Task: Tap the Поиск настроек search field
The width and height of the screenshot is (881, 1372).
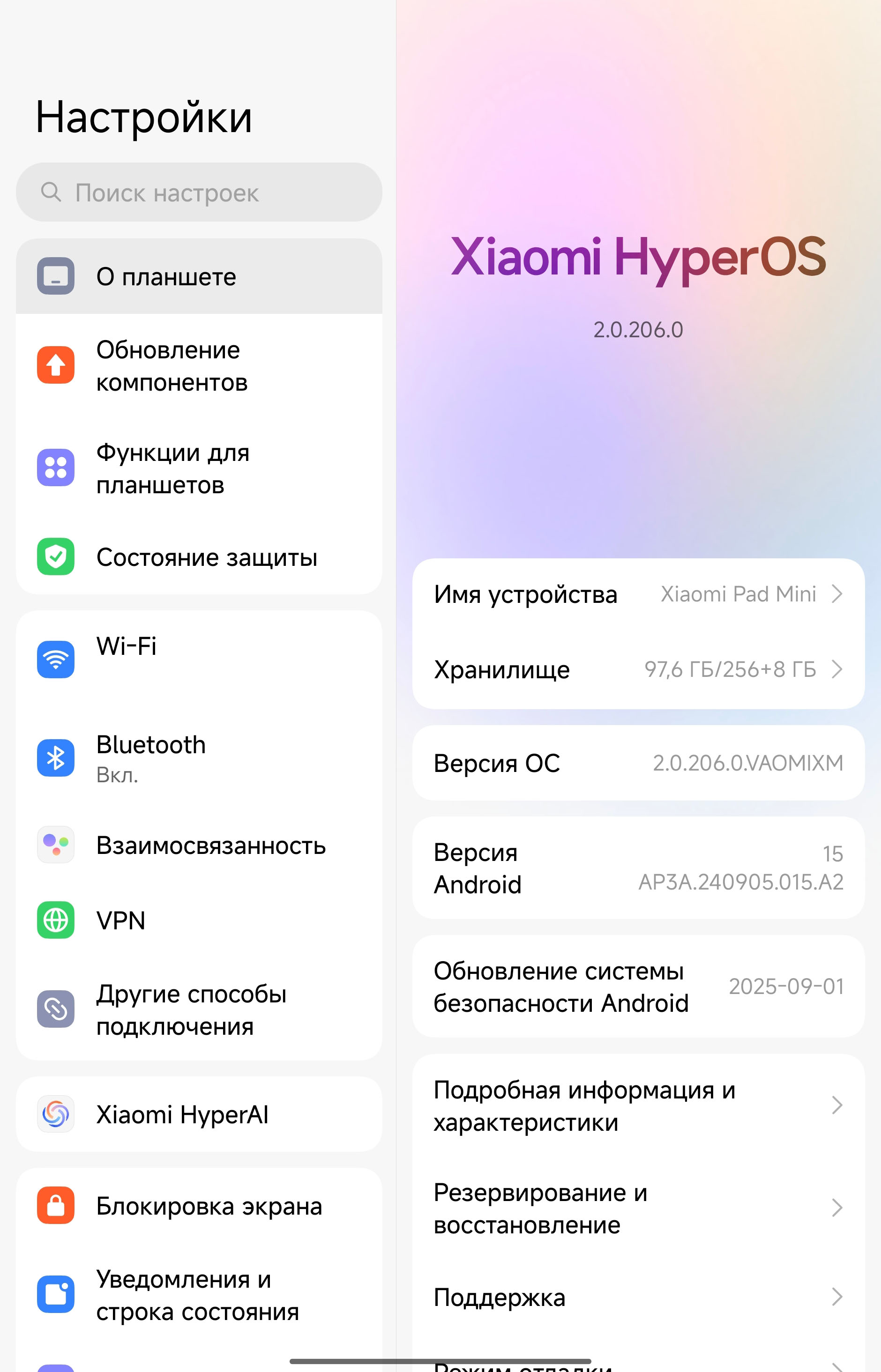Action: pyautogui.click(x=199, y=193)
